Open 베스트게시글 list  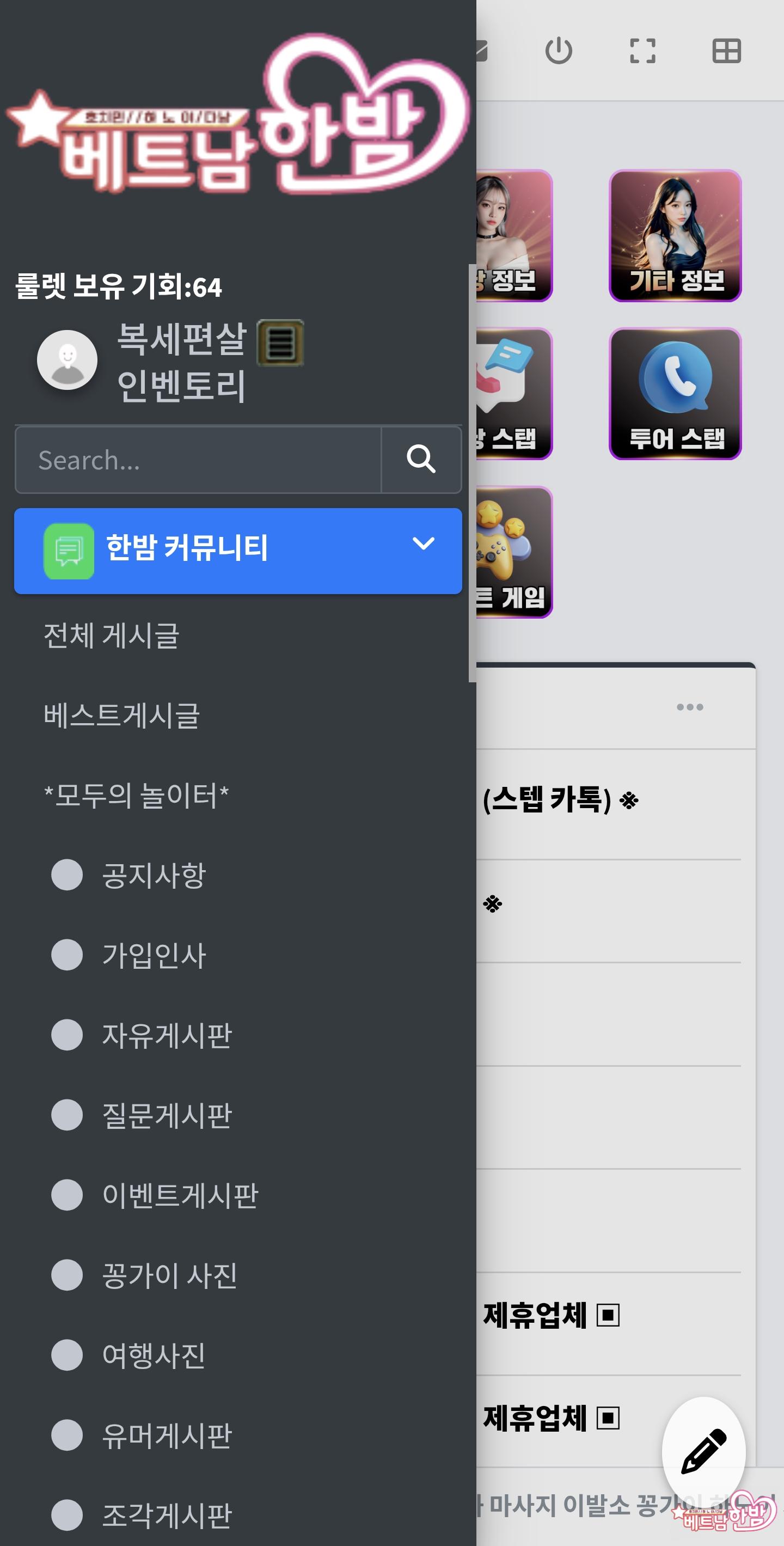121,715
